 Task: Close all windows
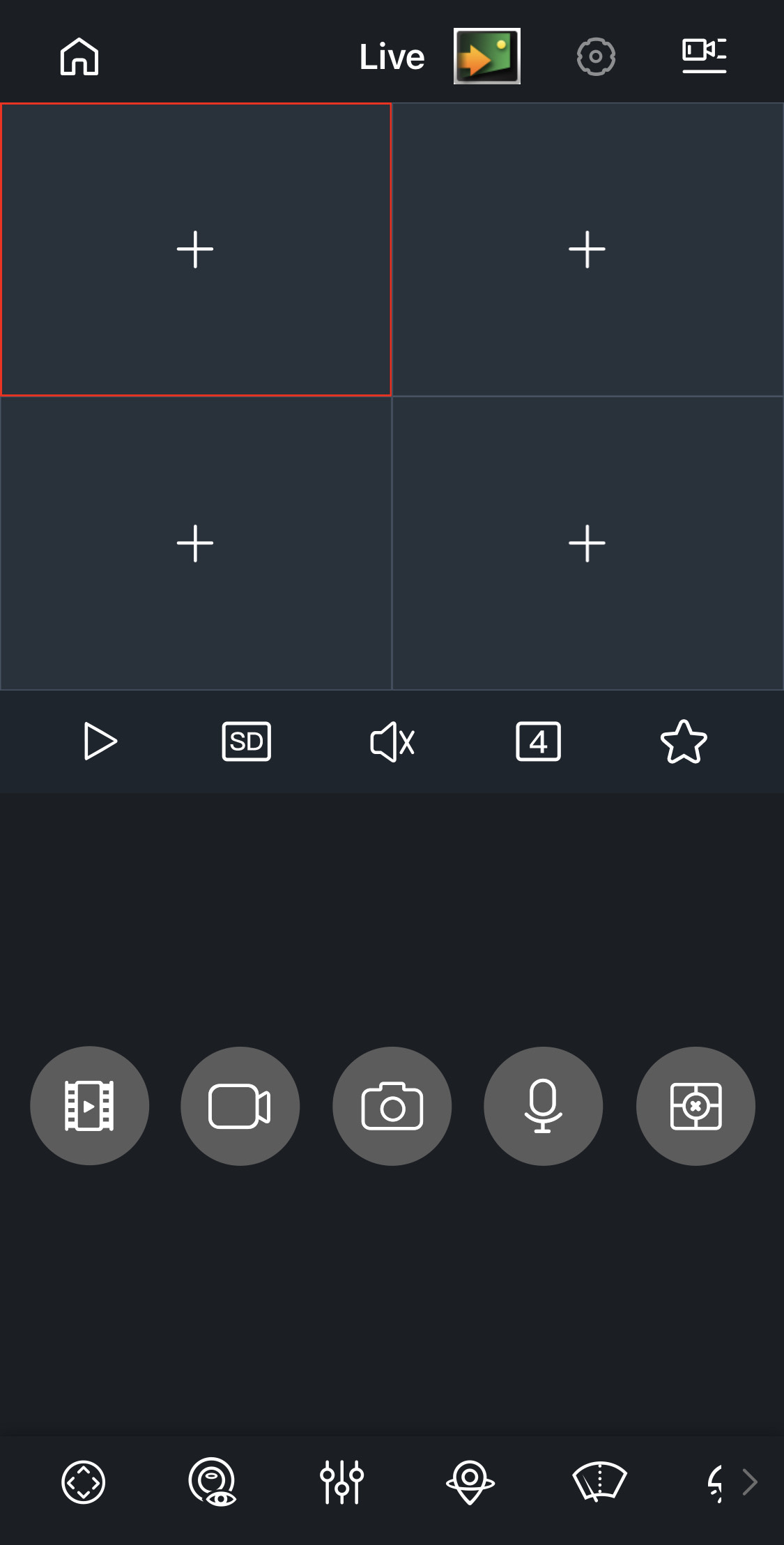tap(695, 1106)
